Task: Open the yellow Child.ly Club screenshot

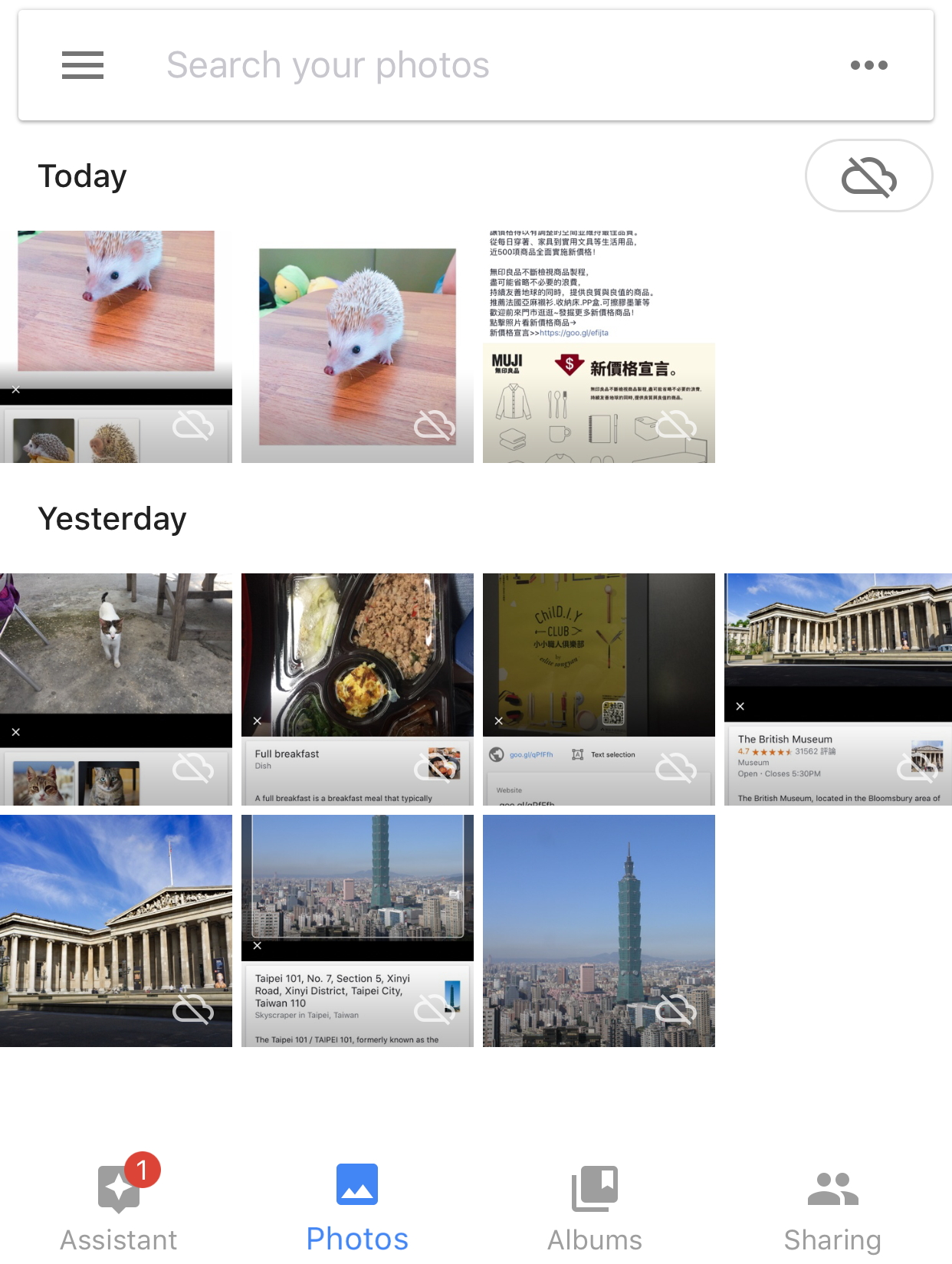Action: [599, 688]
